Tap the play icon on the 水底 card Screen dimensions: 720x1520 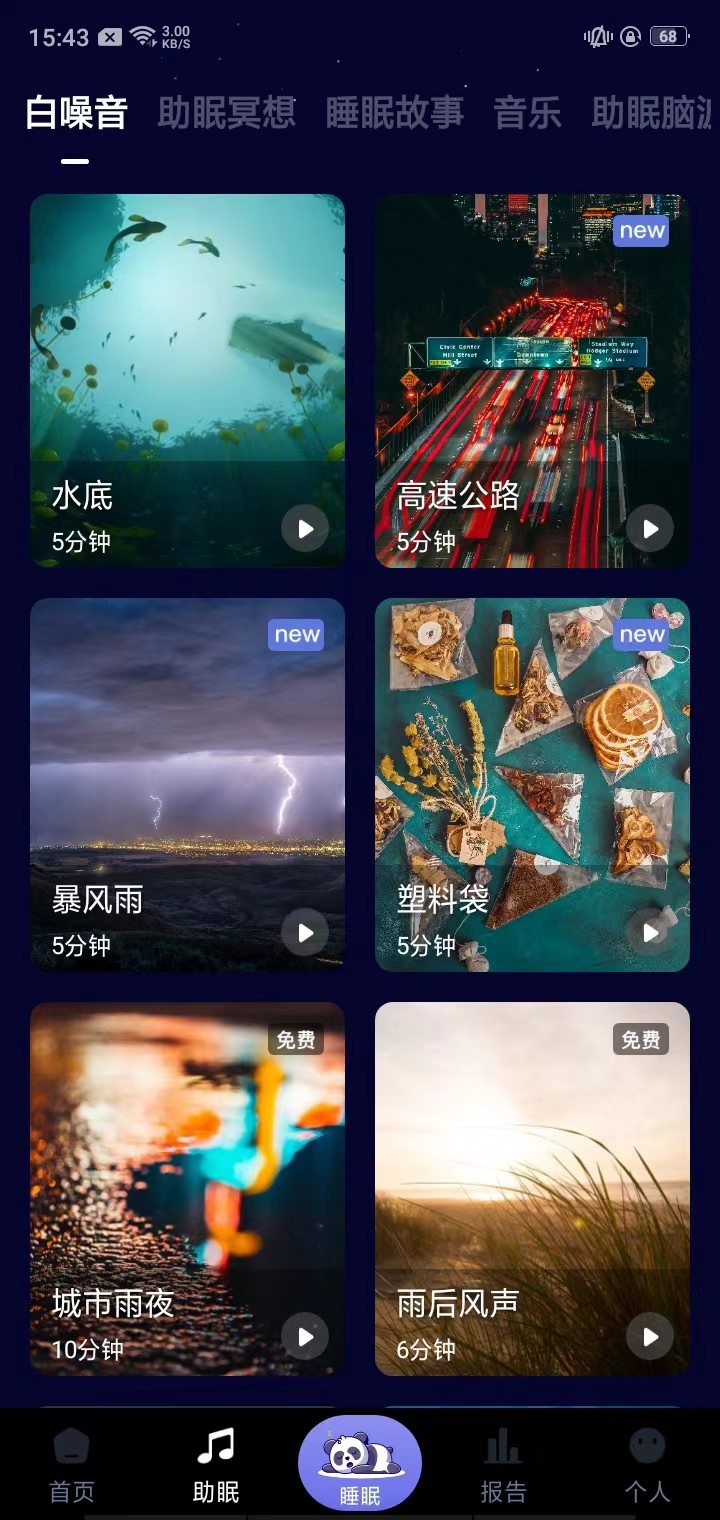click(306, 528)
